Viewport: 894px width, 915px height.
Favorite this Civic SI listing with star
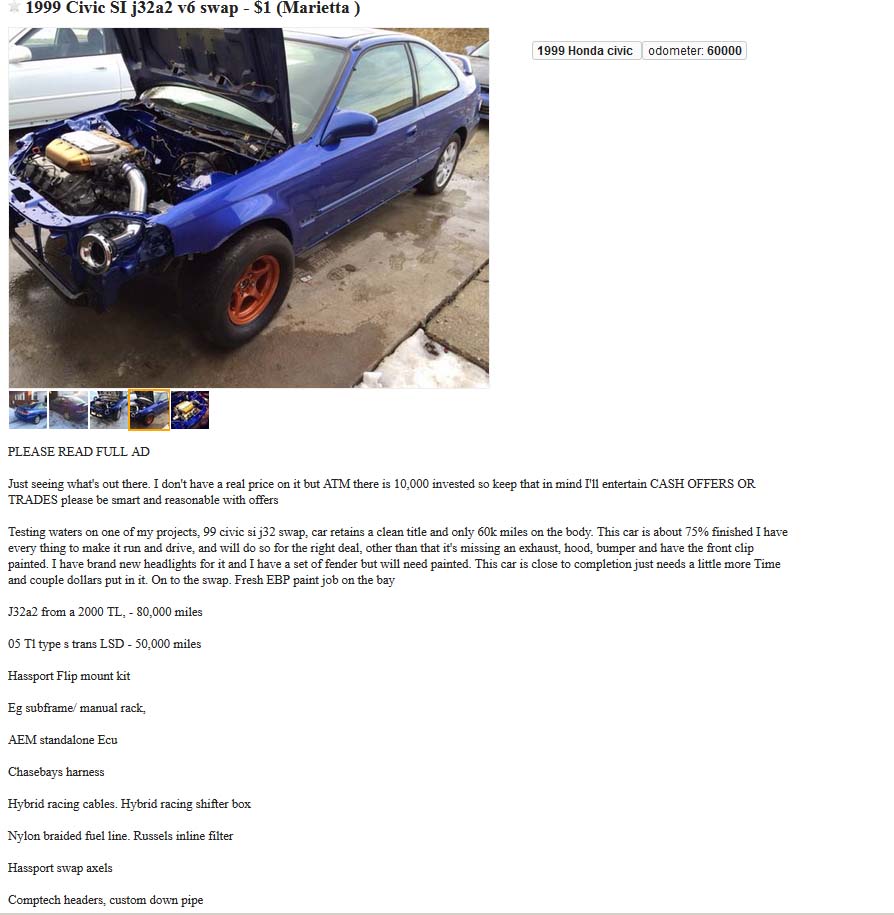pos(14,8)
